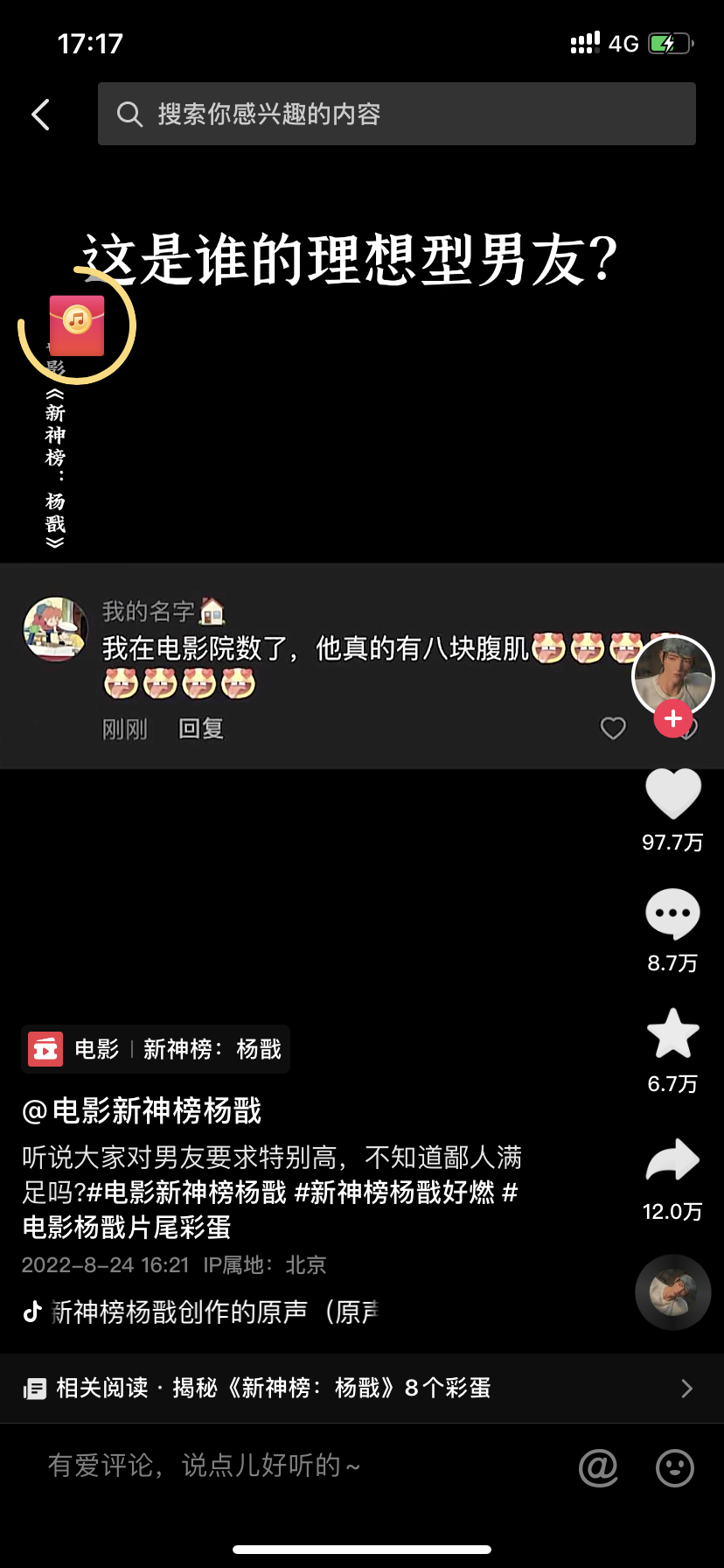Open @电影新神榜杨戬 profile name

point(142,1111)
